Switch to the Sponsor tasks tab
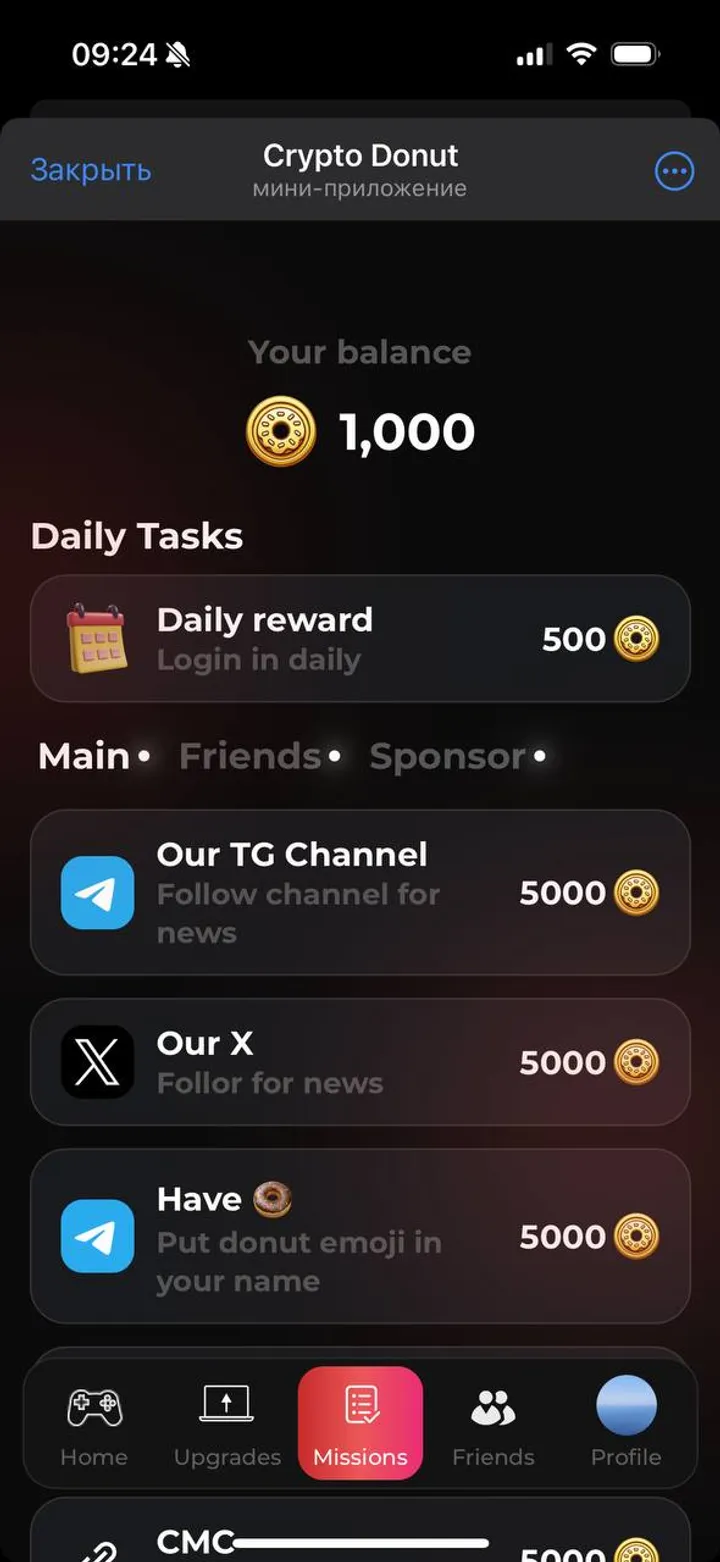This screenshot has height=1562, width=720. [450, 757]
